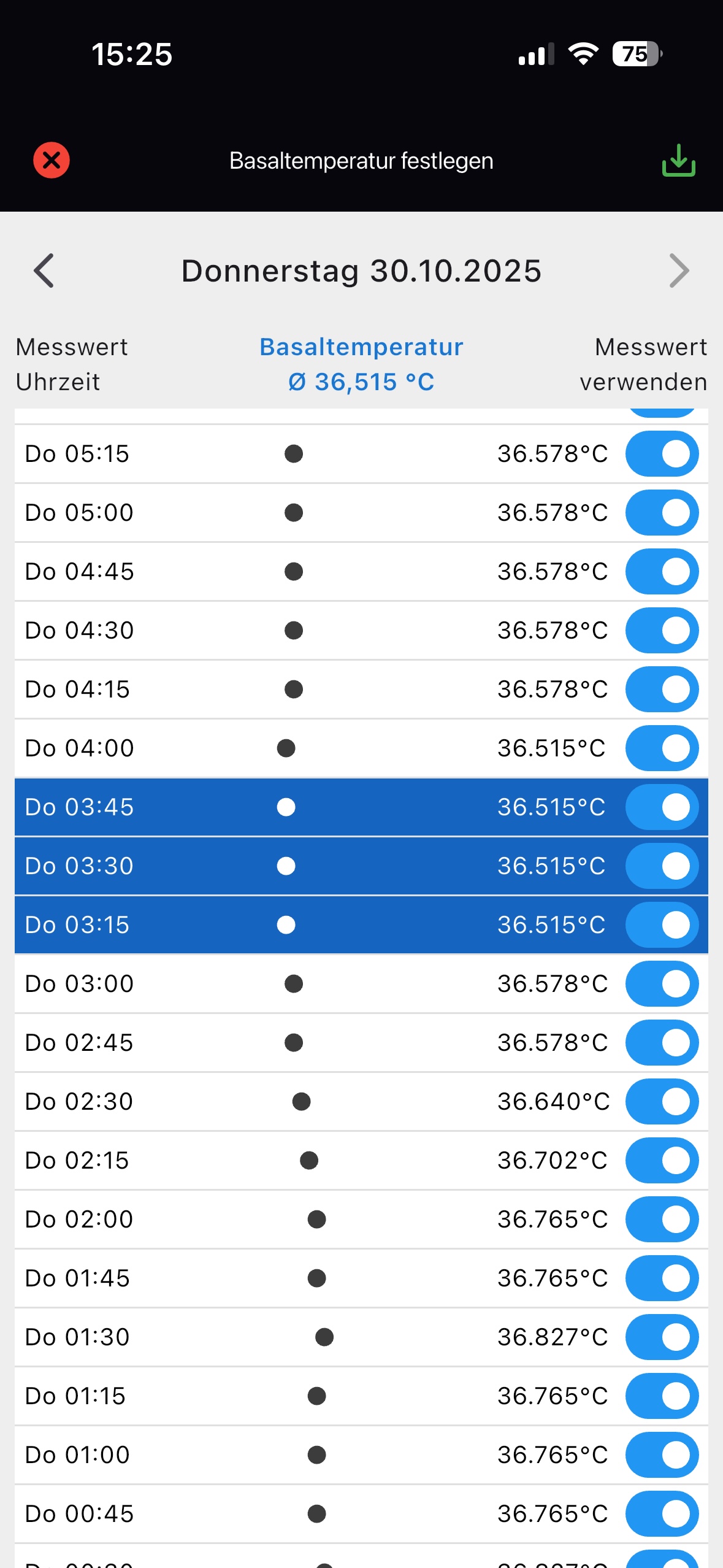Disable the highlighted Do 03:30 measurement toggle

tap(662, 866)
